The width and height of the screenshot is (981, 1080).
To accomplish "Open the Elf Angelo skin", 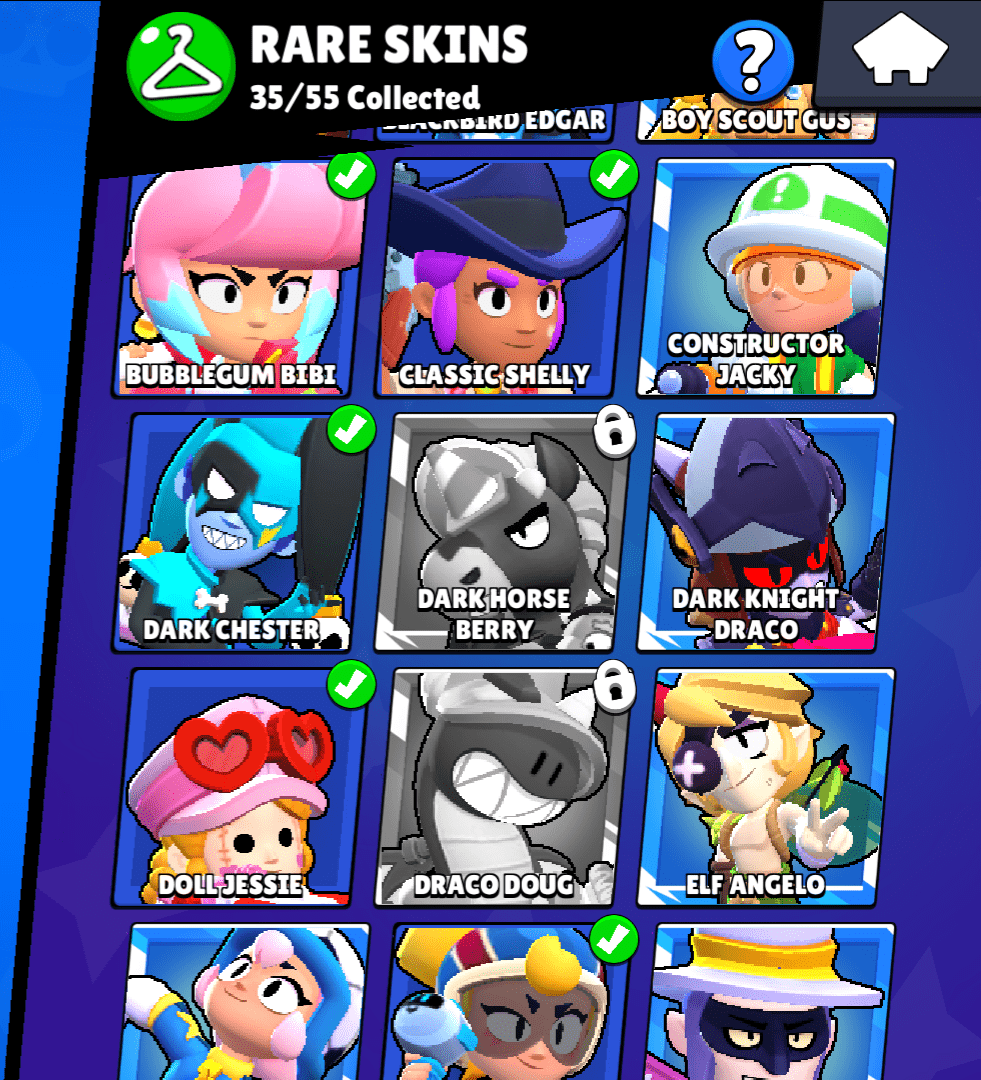I will [768, 788].
